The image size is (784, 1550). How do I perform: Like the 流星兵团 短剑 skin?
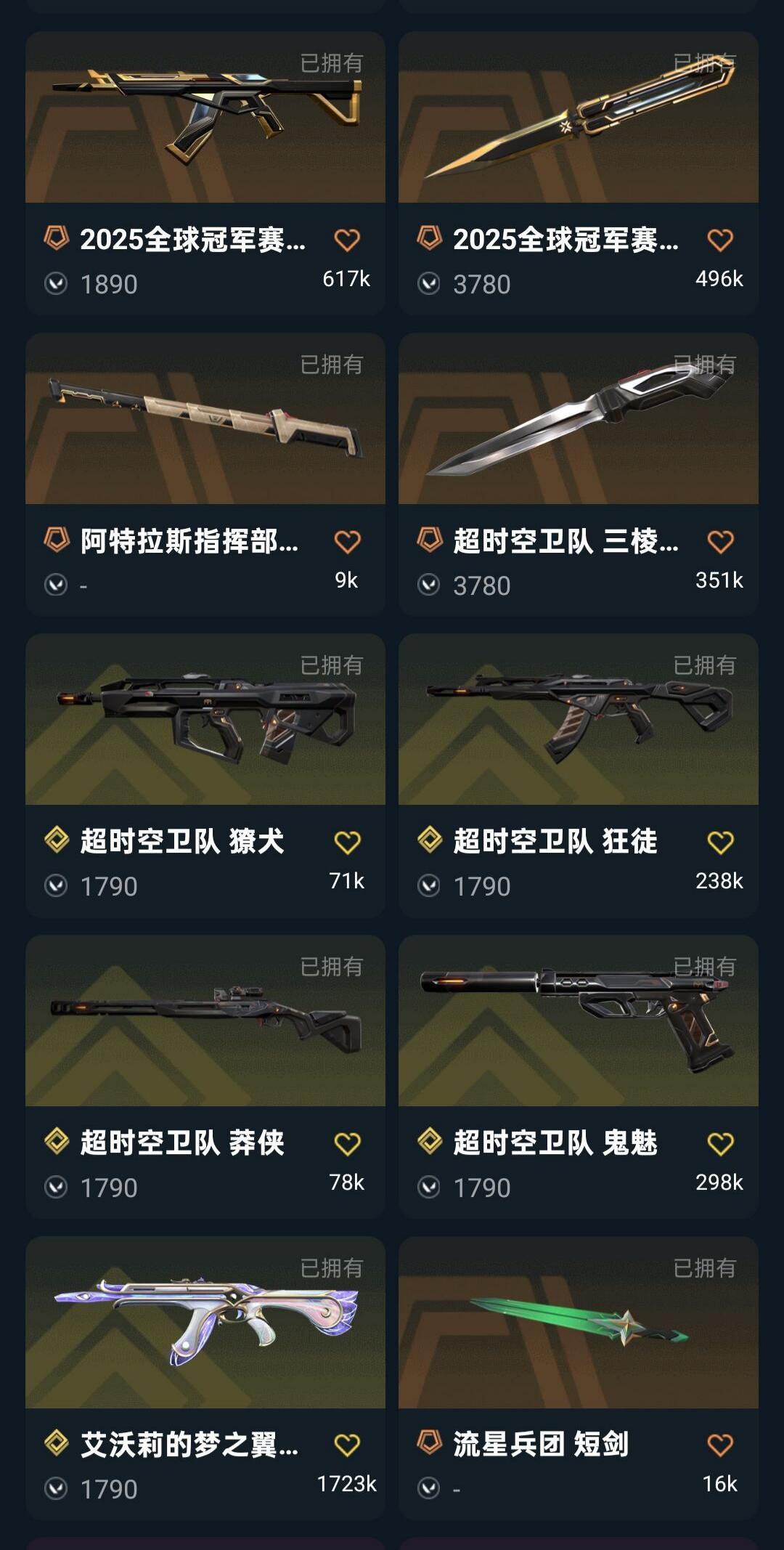tap(720, 1445)
